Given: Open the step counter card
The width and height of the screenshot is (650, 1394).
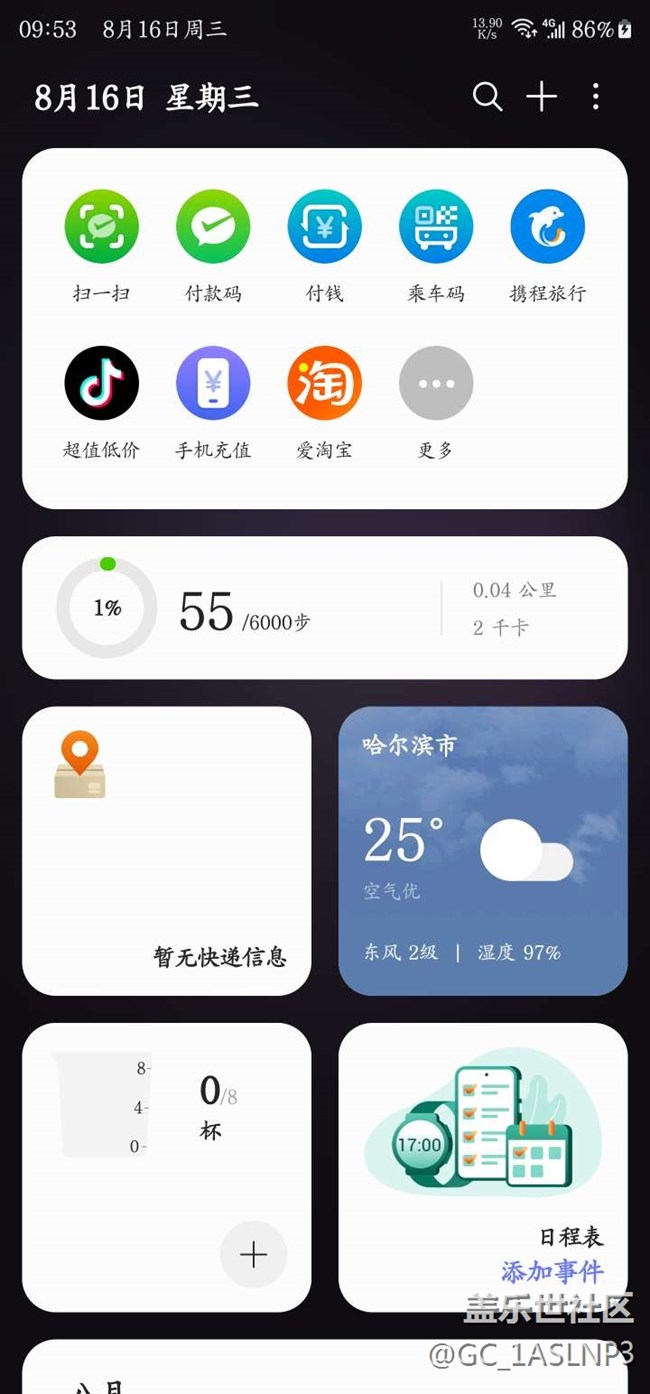Looking at the screenshot, I should pyautogui.click(x=325, y=608).
